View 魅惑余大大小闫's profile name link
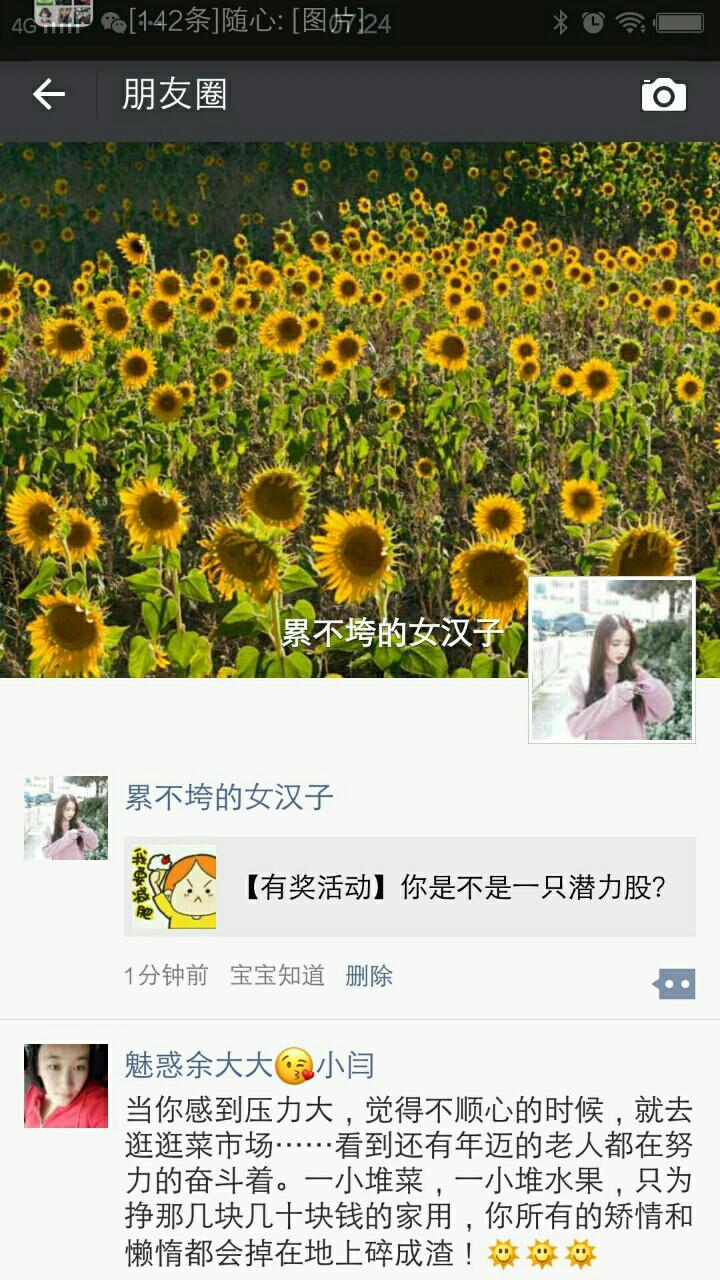Viewport: 720px width, 1280px height. 249,1065
